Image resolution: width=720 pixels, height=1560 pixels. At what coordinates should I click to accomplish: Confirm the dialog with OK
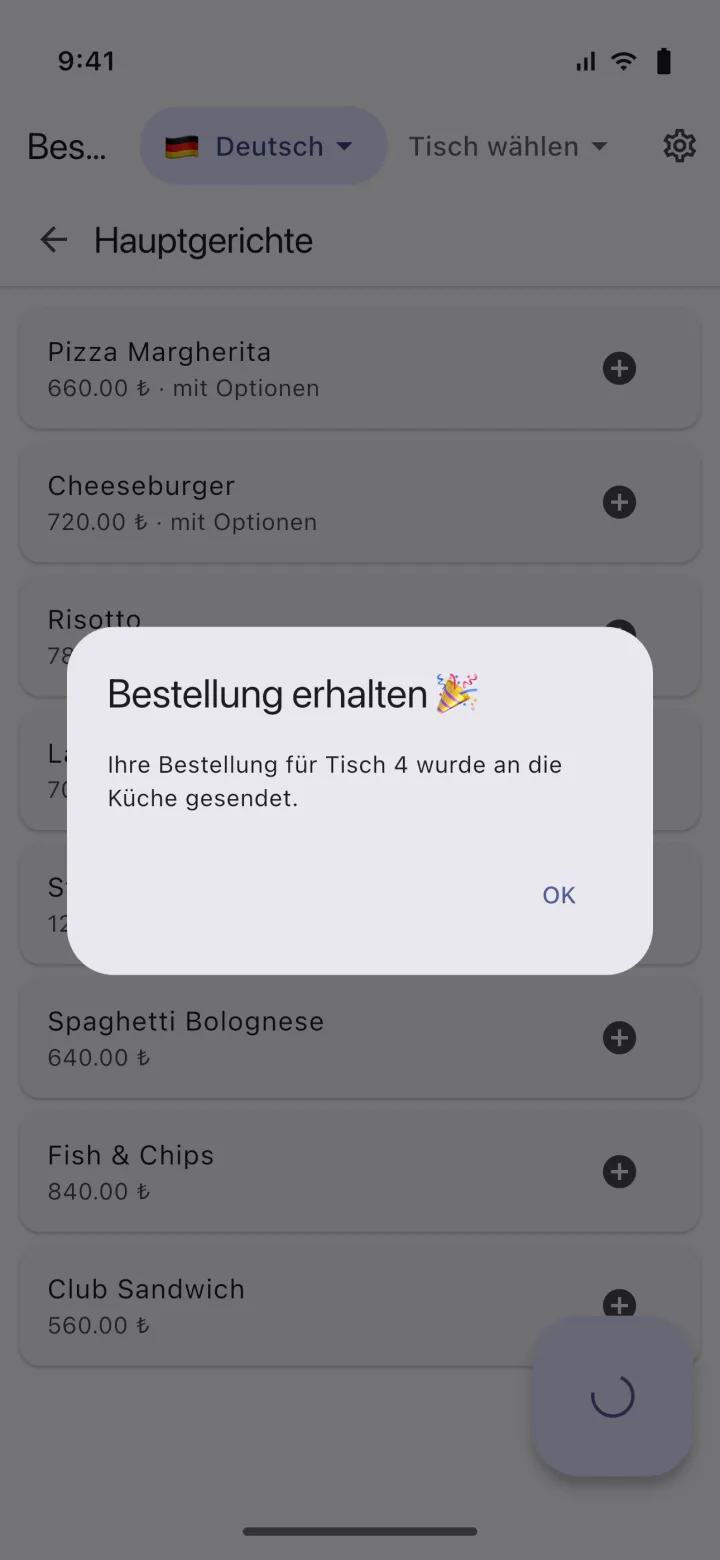[558, 895]
